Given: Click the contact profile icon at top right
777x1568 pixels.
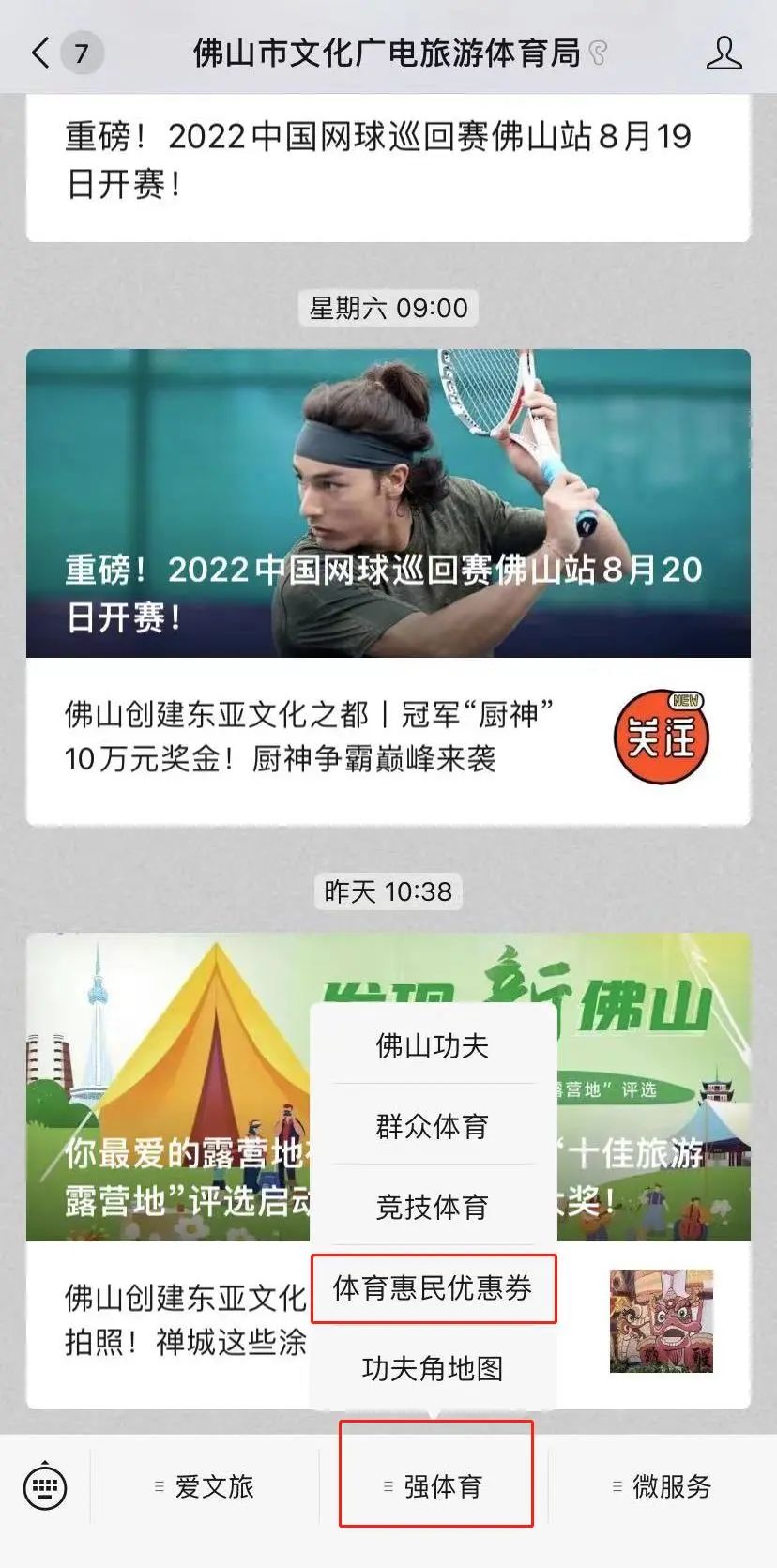Looking at the screenshot, I should pyautogui.click(x=723, y=53).
